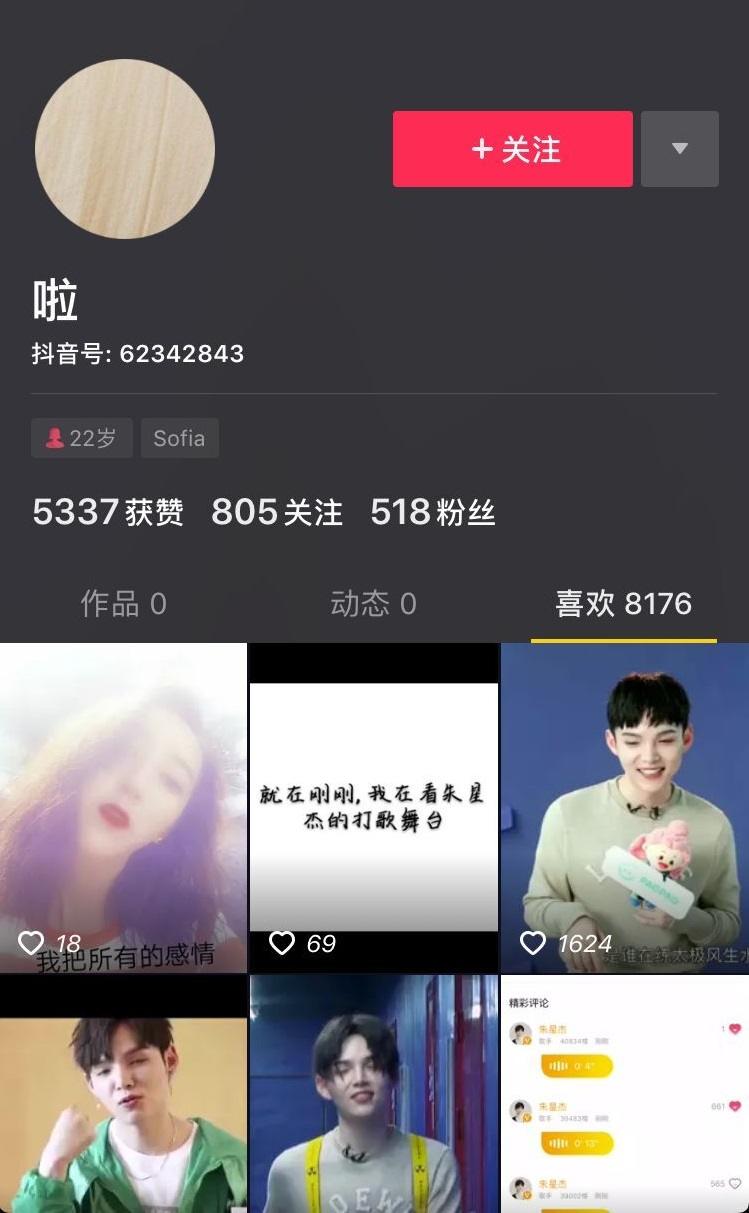Open the 精彩评论 comments video
Image resolution: width=749 pixels, height=1213 pixels.
624,1095
